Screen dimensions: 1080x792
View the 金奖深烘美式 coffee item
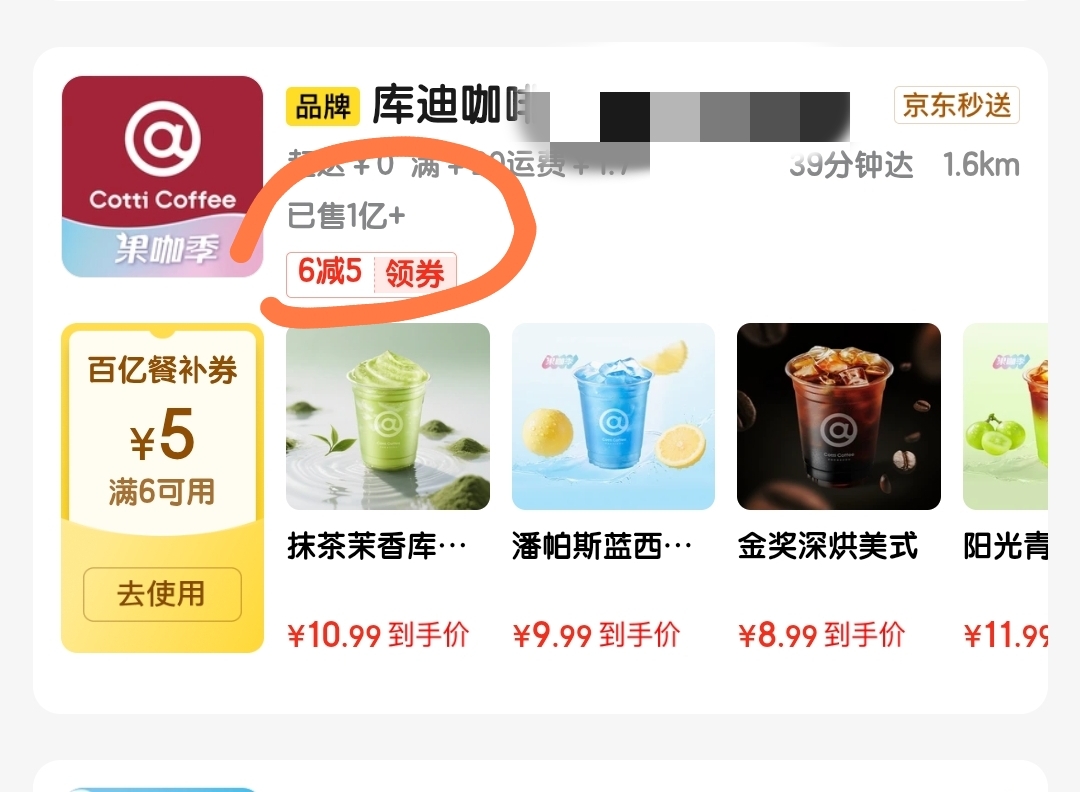838,417
